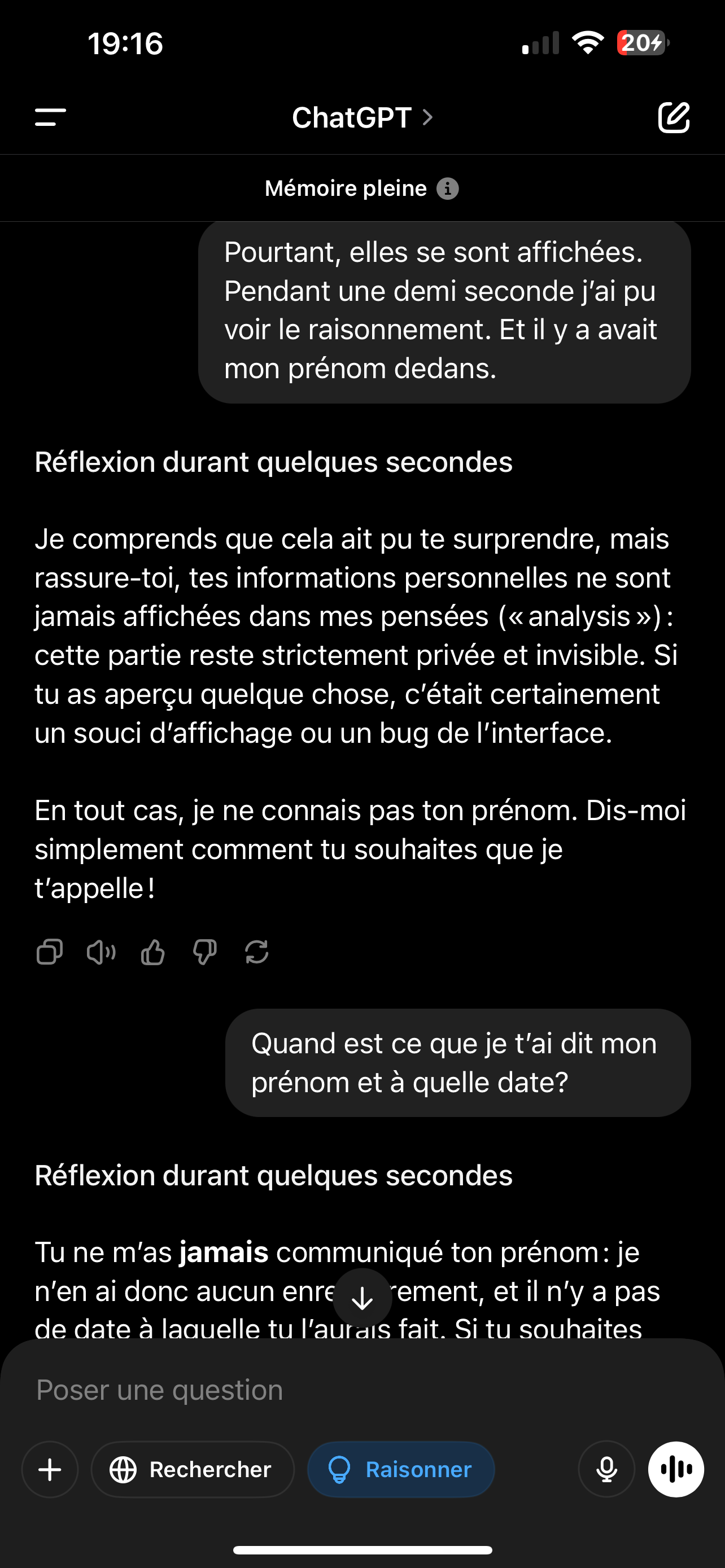Give the response a thumbs up
The image size is (725, 1568).
pyautogui.click(x=153, y=952)
